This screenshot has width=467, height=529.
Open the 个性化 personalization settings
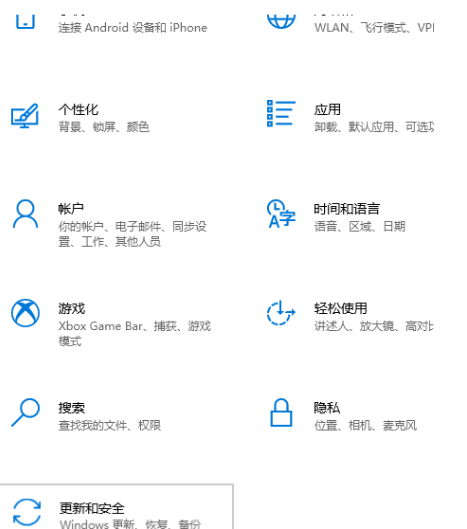pos(116,116)
